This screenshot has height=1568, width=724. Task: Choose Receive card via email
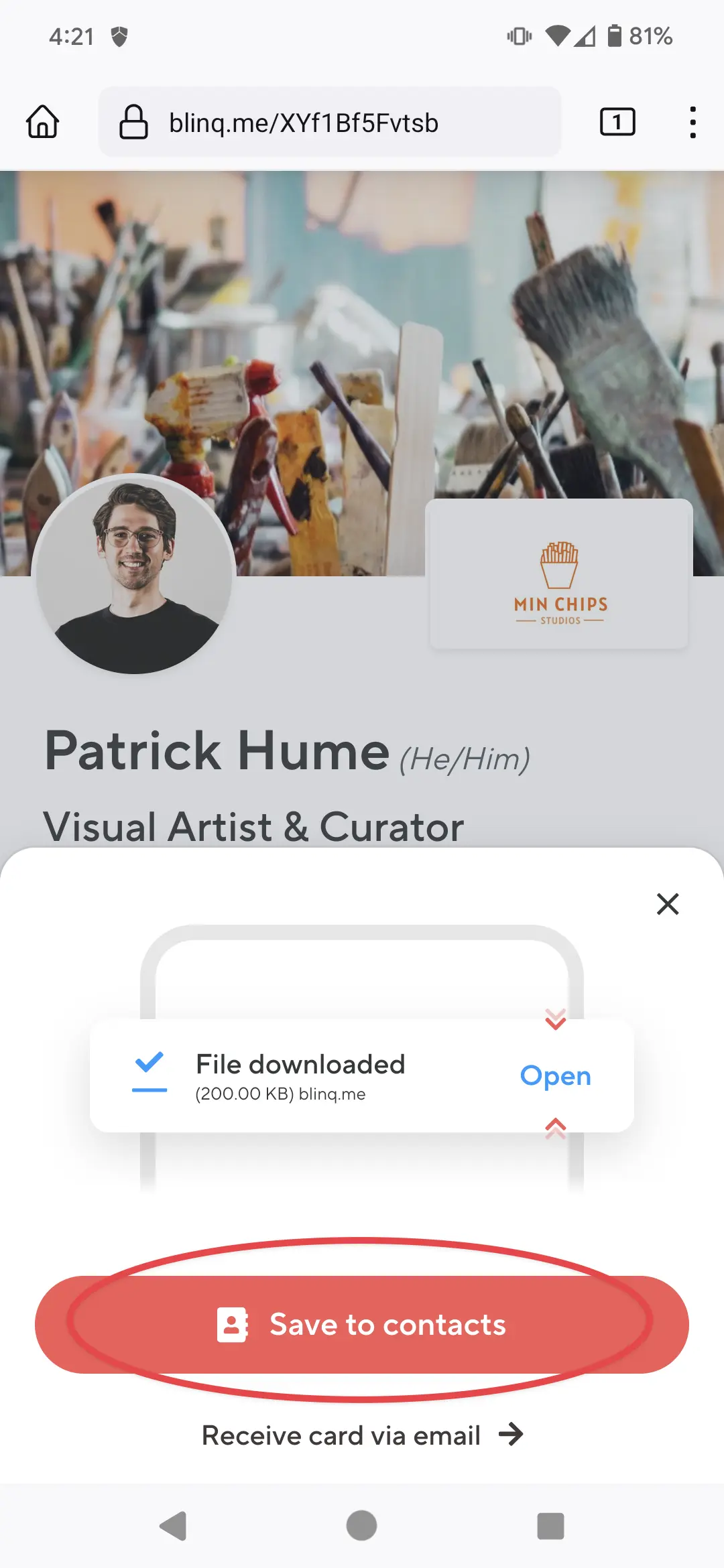[362, 1435]
